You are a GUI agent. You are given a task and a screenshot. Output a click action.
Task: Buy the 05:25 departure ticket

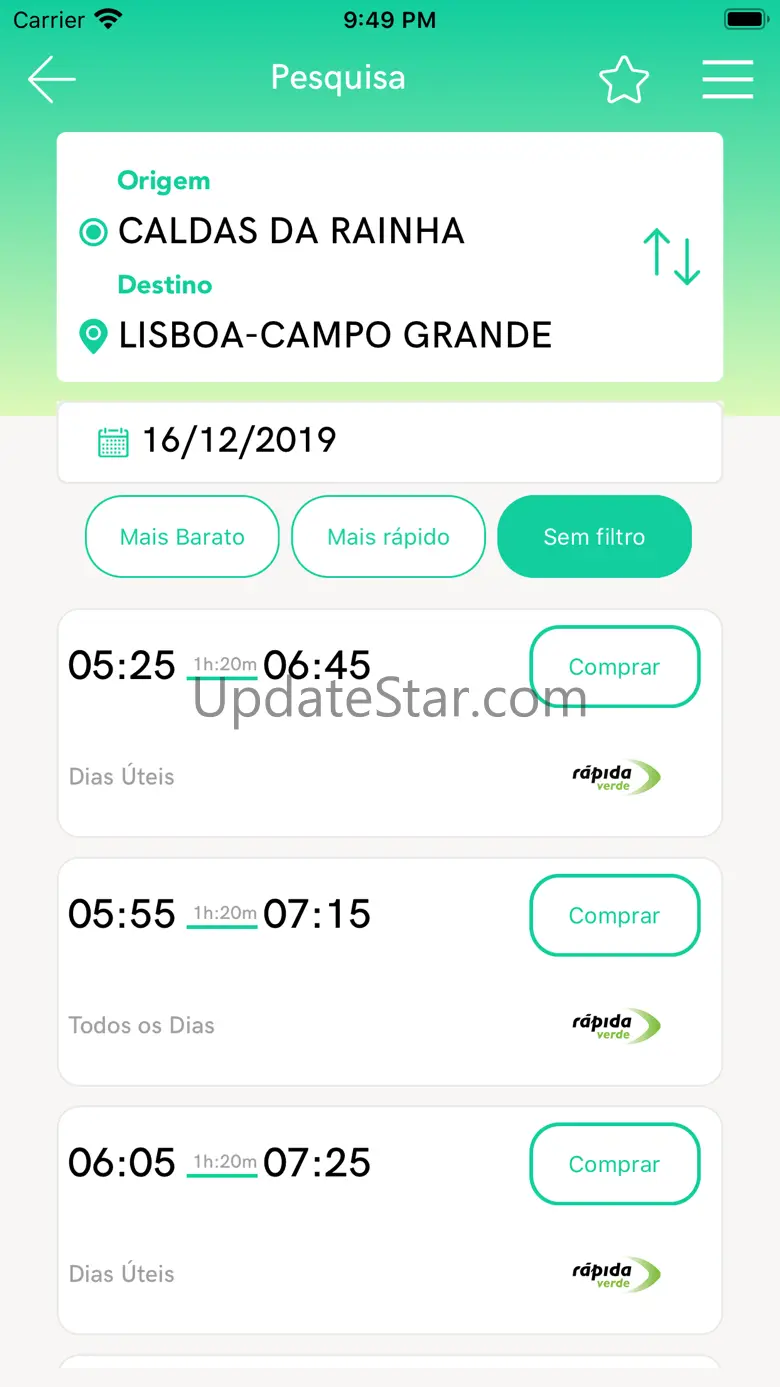[x=614, y=667]
